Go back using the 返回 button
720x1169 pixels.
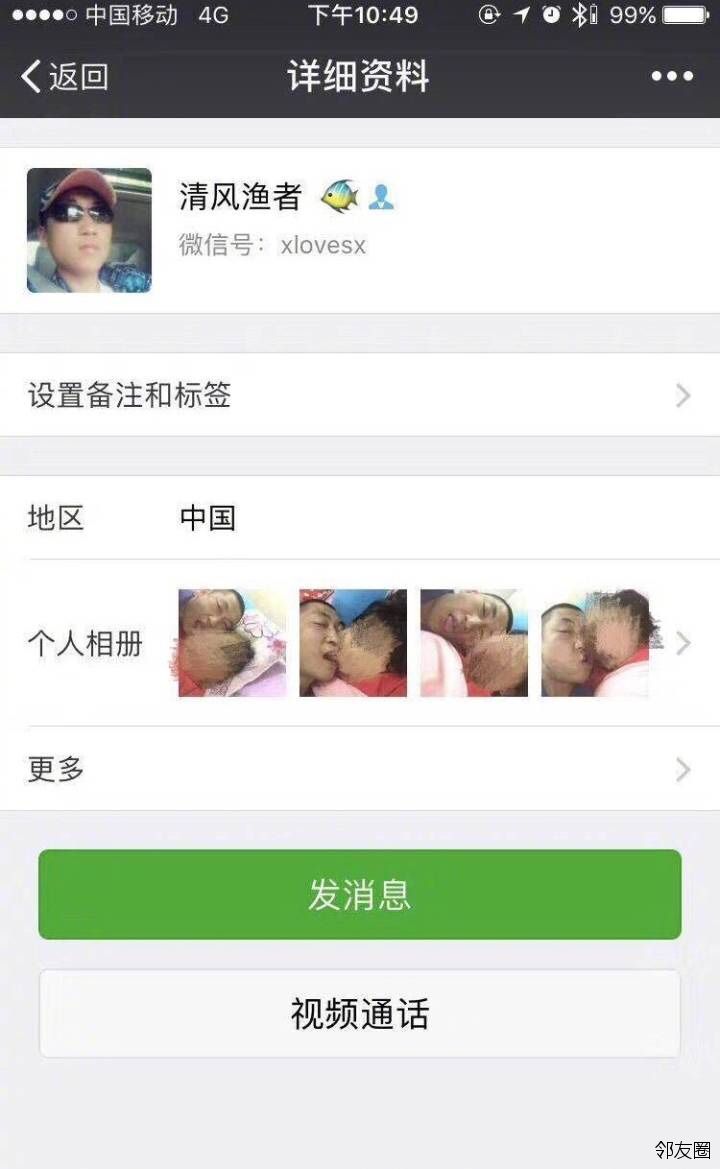[65, 77]
